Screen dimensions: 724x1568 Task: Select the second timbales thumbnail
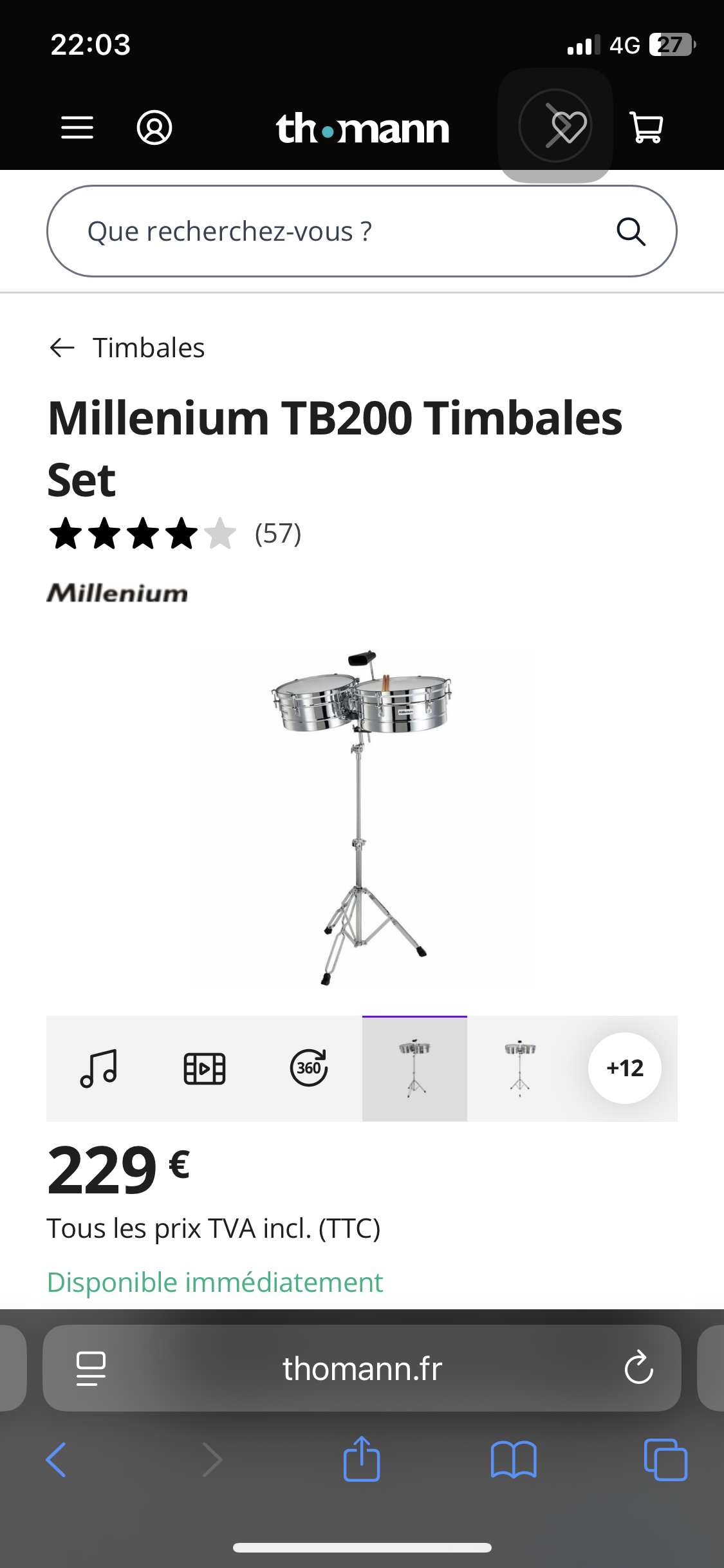519,1069
